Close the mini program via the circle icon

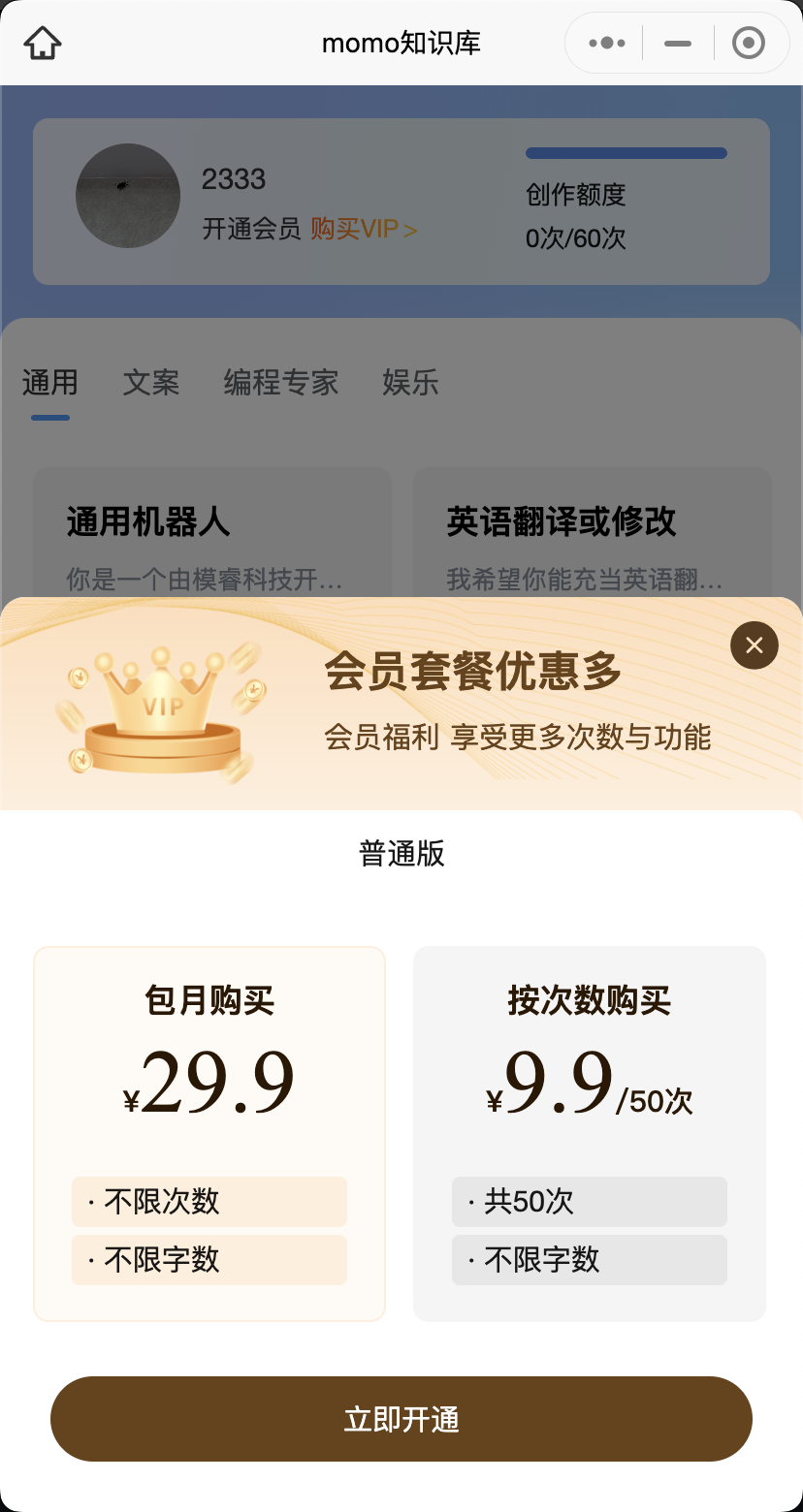pyautogui.click(x=748, y=44)
